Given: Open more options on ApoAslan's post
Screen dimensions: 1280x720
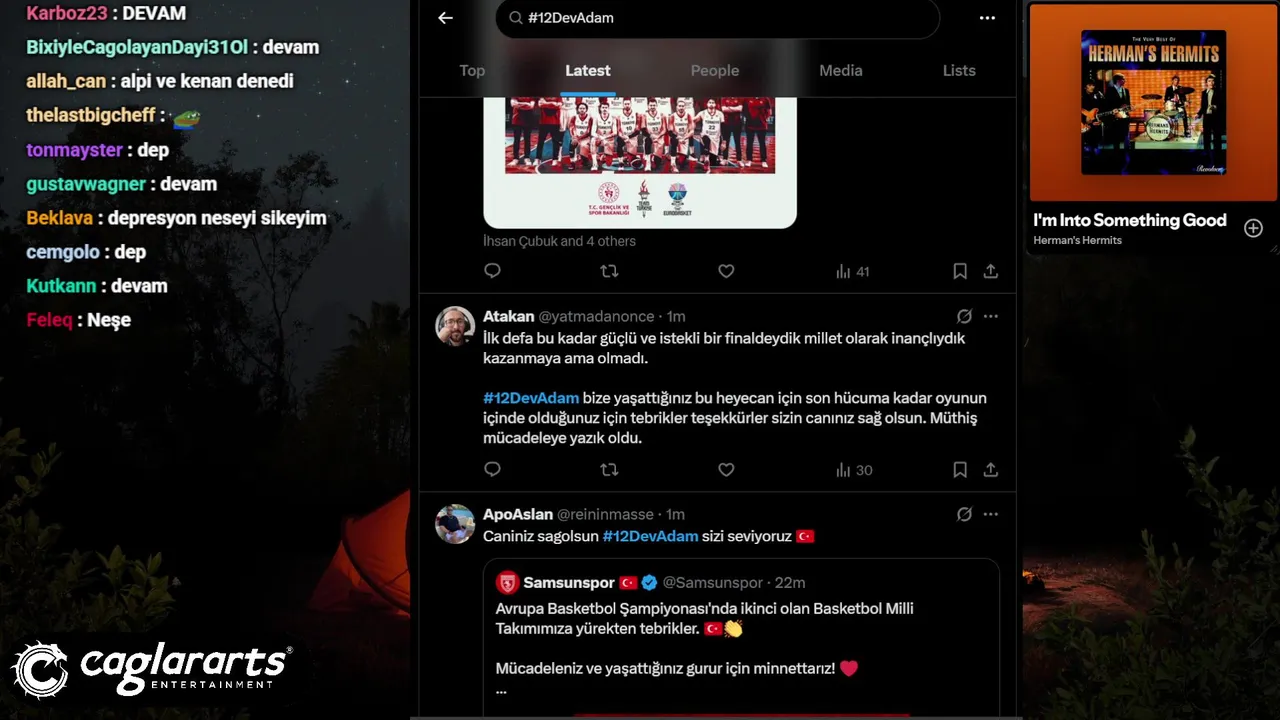Looking at the screenshot, I should [990, 514].
